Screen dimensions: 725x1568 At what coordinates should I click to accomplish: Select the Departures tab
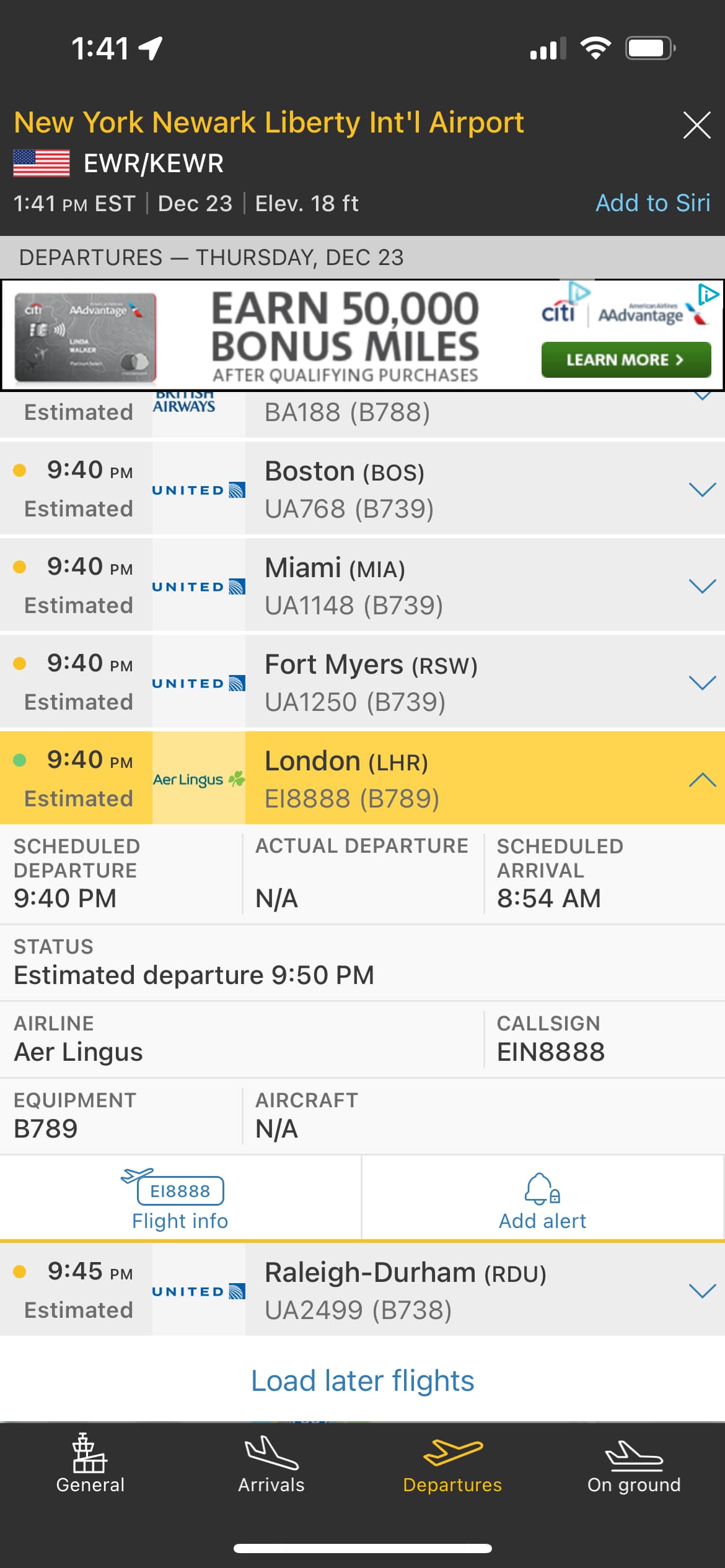pos(452,1465)
